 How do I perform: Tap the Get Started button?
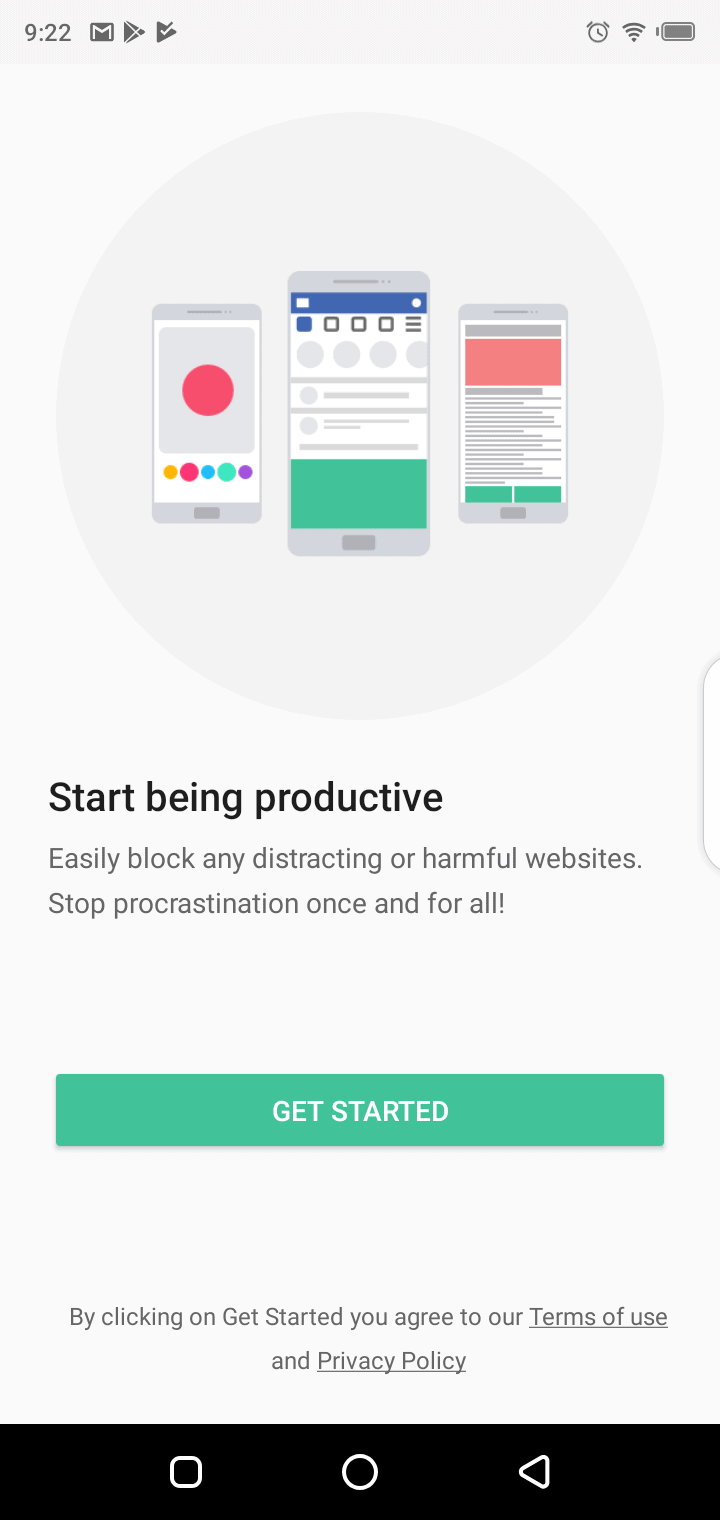360,1110
